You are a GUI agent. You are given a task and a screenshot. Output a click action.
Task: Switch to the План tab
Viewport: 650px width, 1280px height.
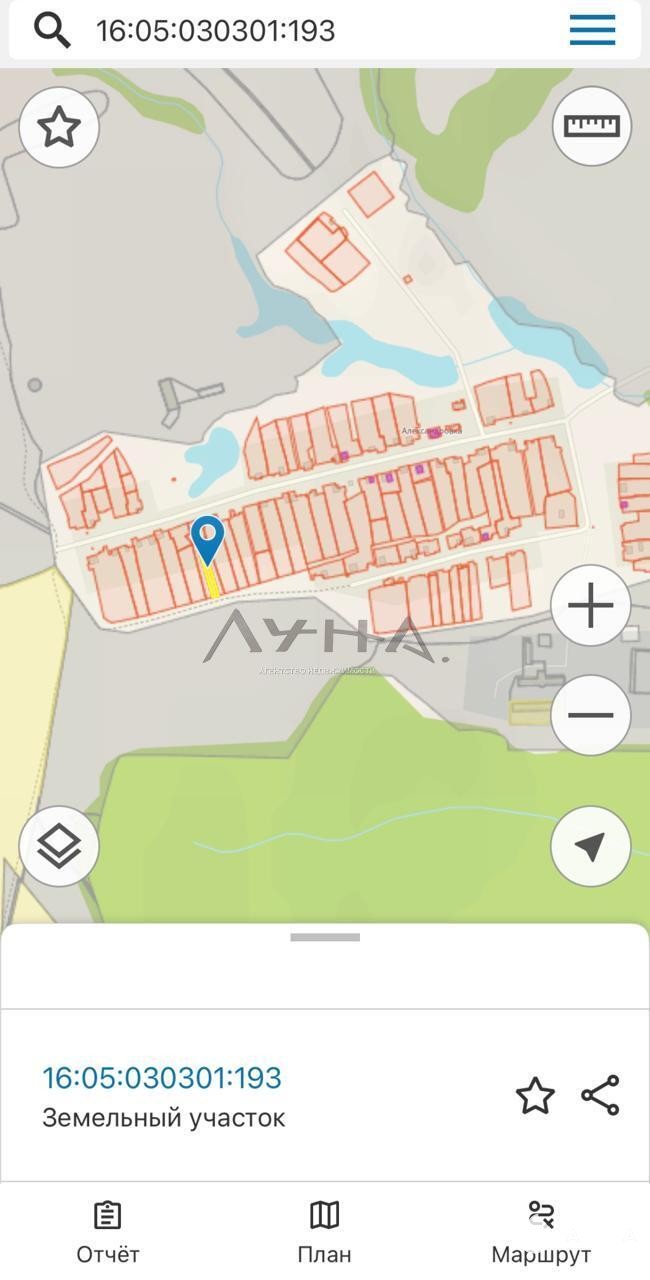(325, 1232)
